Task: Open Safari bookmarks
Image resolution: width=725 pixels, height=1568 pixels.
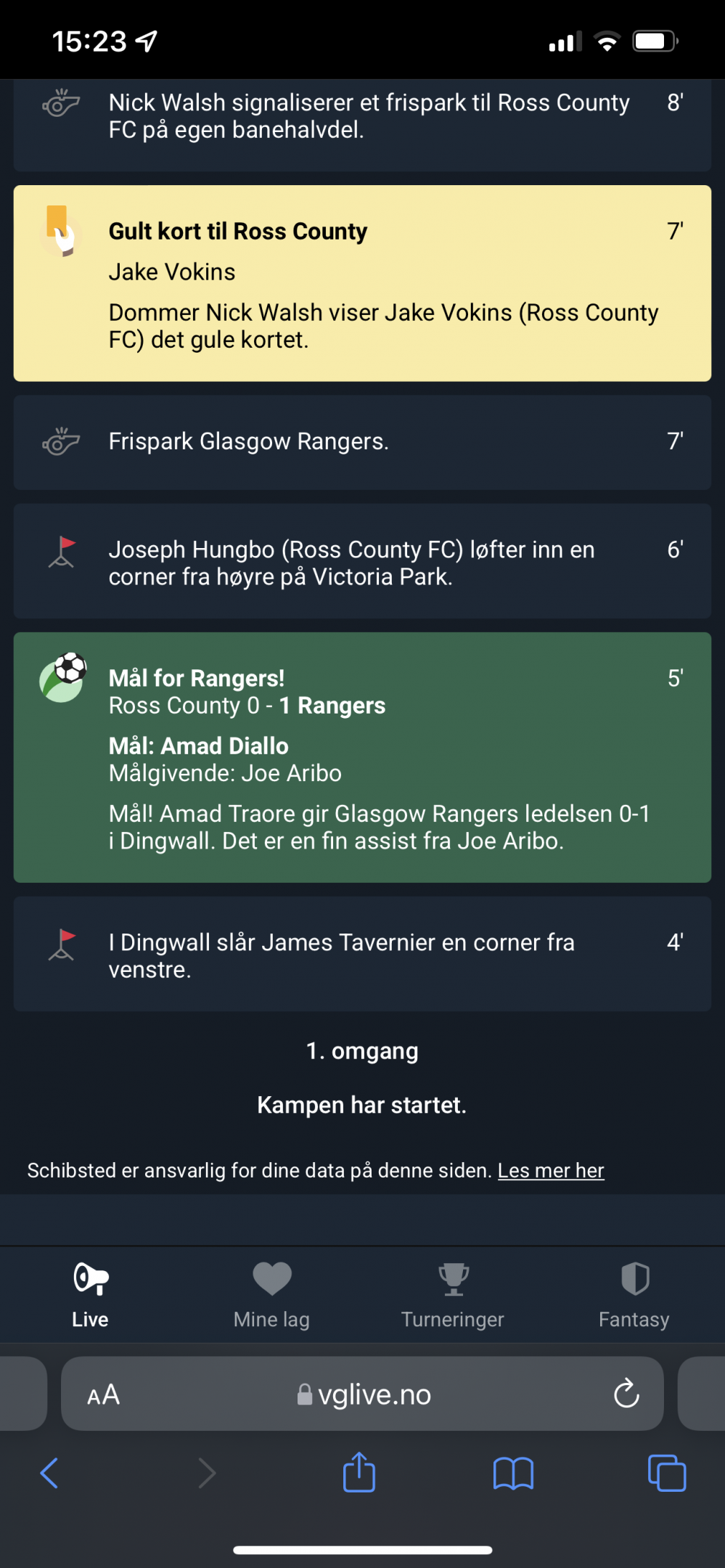Action: coord(513,1474)
